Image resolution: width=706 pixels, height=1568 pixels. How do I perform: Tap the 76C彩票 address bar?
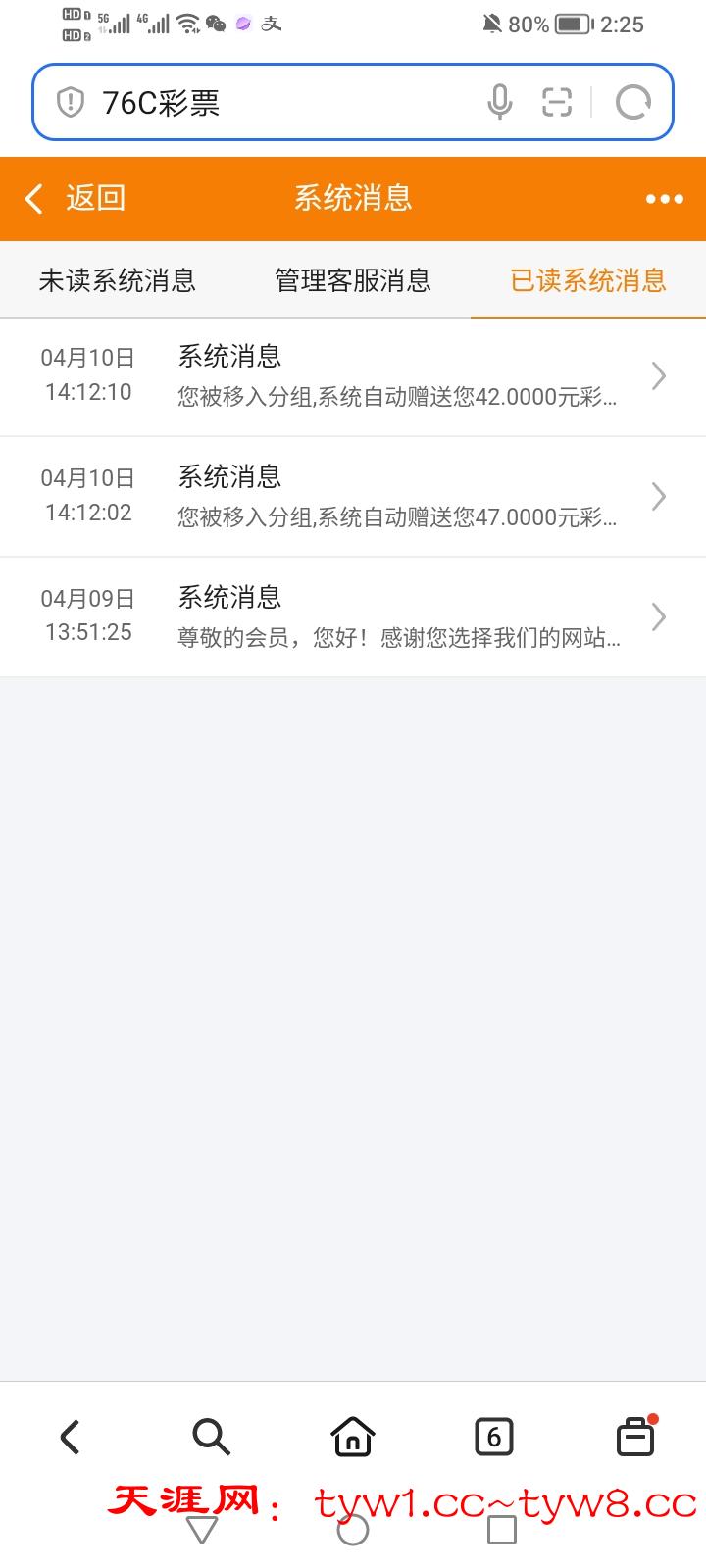pos(275,102)
